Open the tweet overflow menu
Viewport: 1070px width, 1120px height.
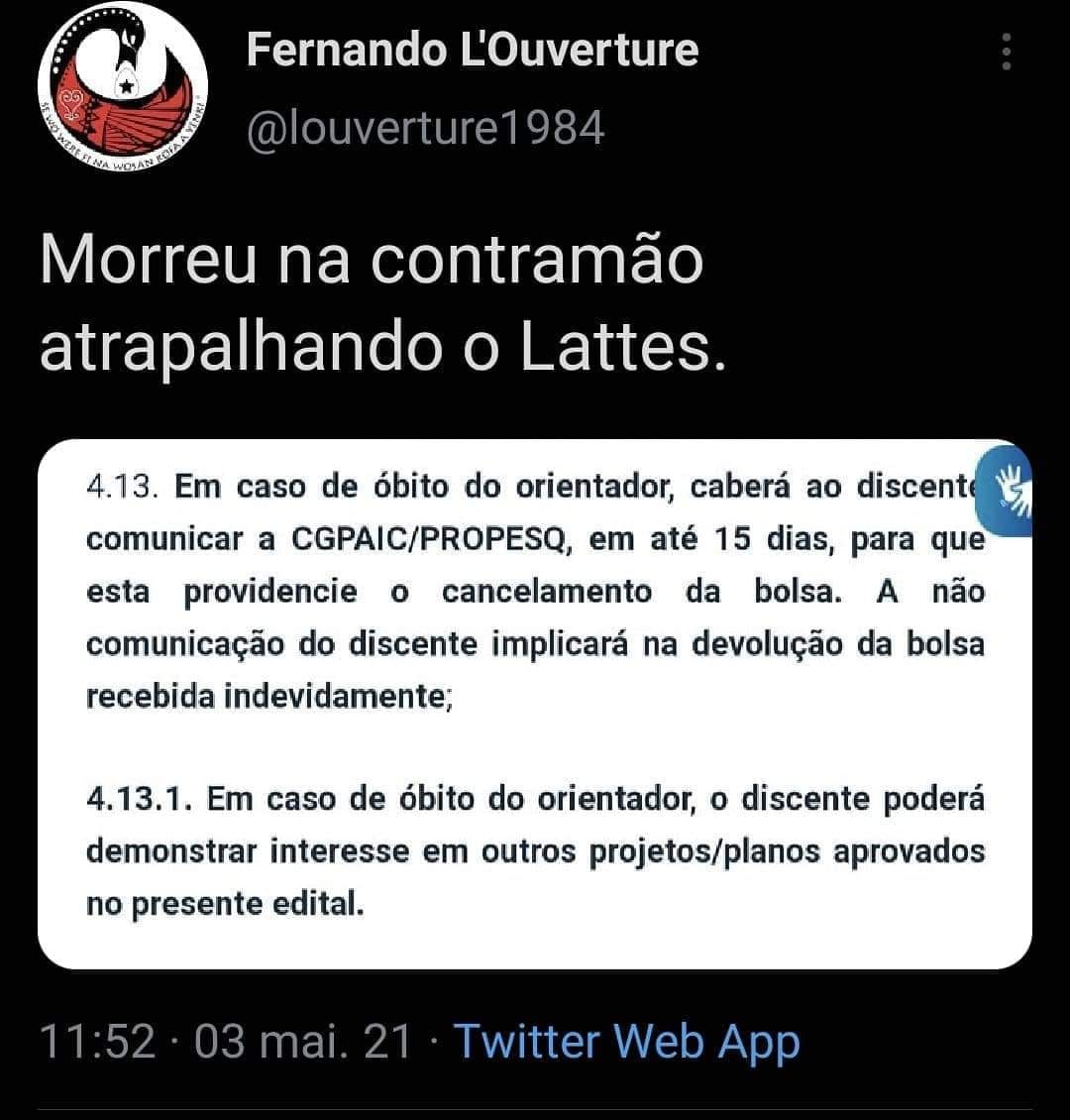(x=1007, y=53)
